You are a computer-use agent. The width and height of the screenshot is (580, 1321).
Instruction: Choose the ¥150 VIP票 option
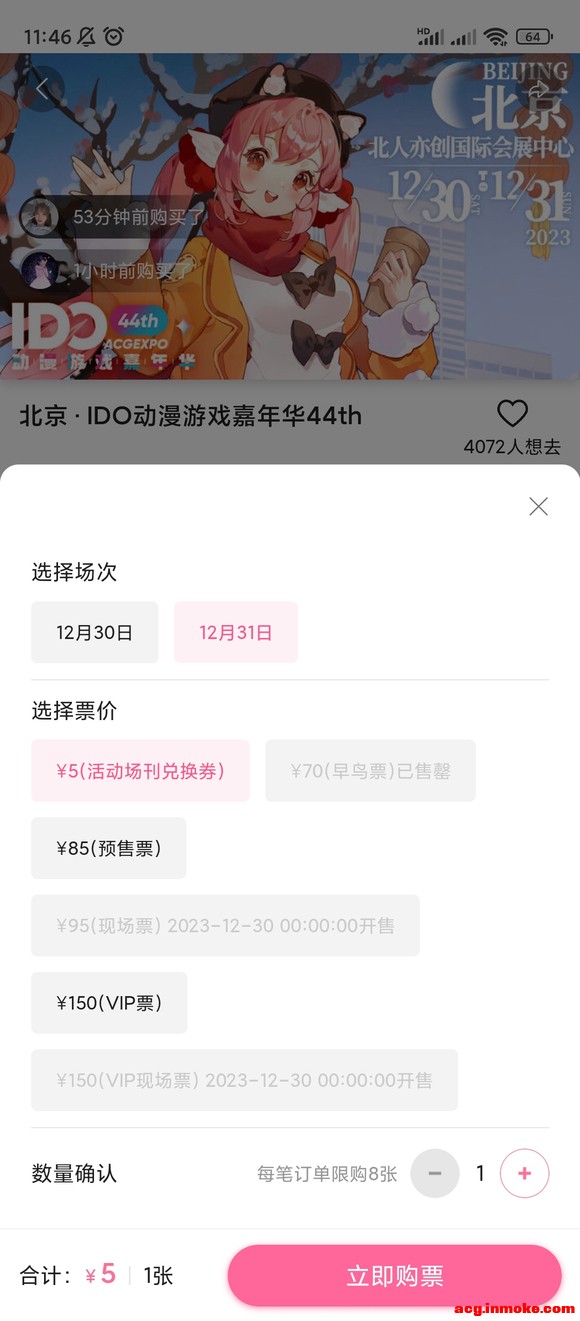click(109, 1003)
